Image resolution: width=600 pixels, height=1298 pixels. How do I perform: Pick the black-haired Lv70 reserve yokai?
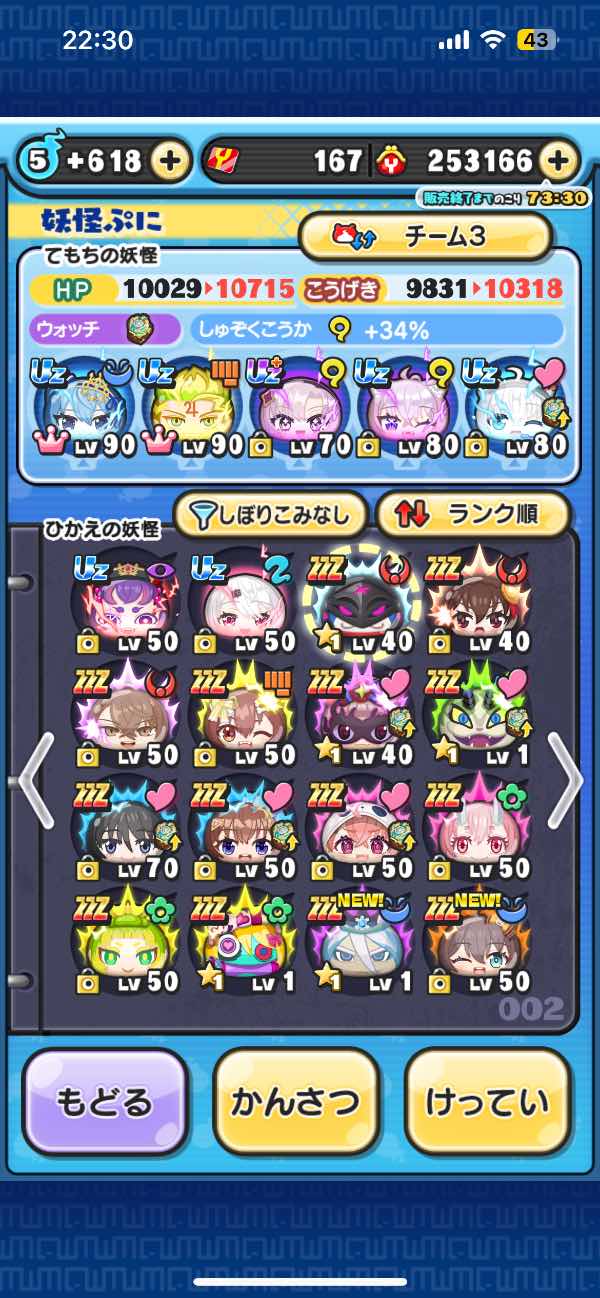(127, 830)
